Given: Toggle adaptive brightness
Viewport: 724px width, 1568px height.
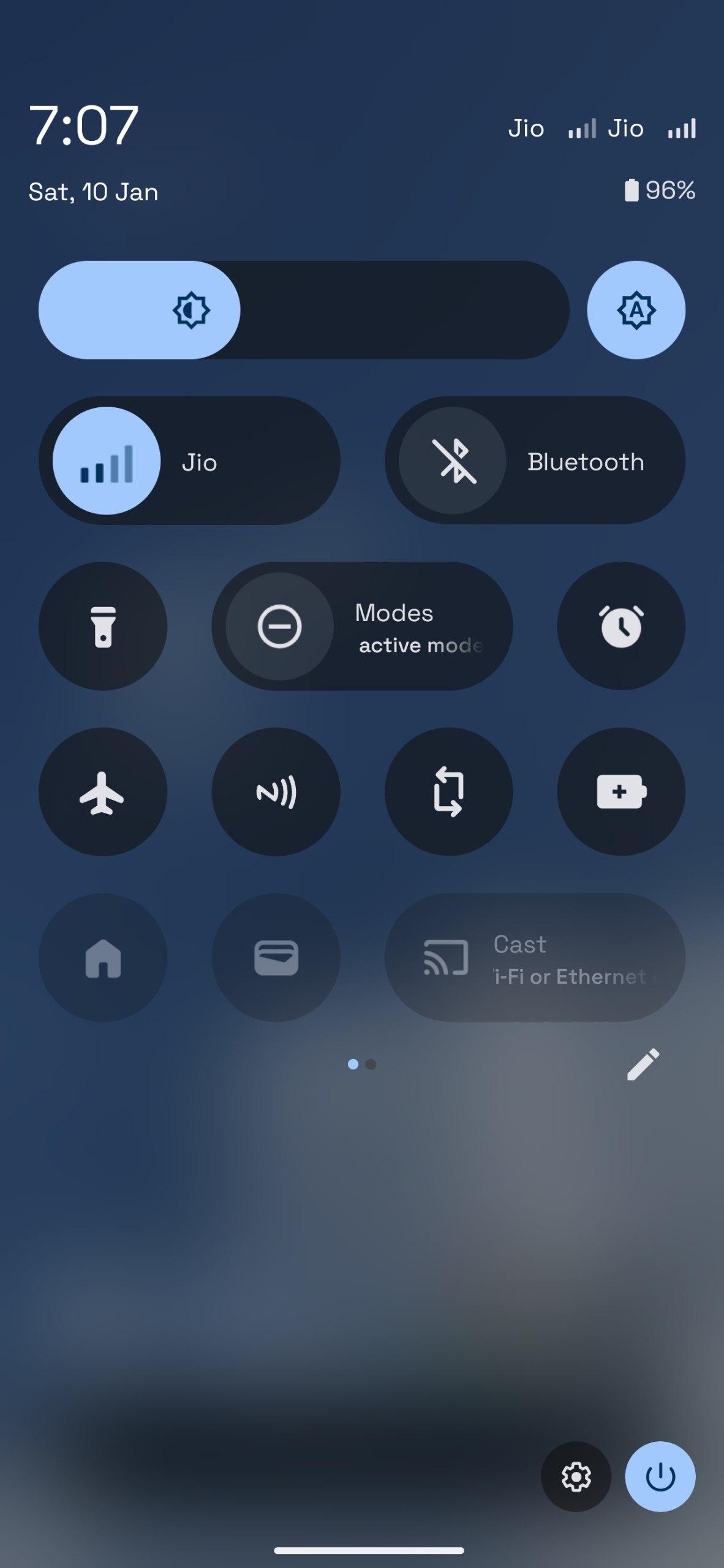Looking at the screenshot, I should click(636, 310).
